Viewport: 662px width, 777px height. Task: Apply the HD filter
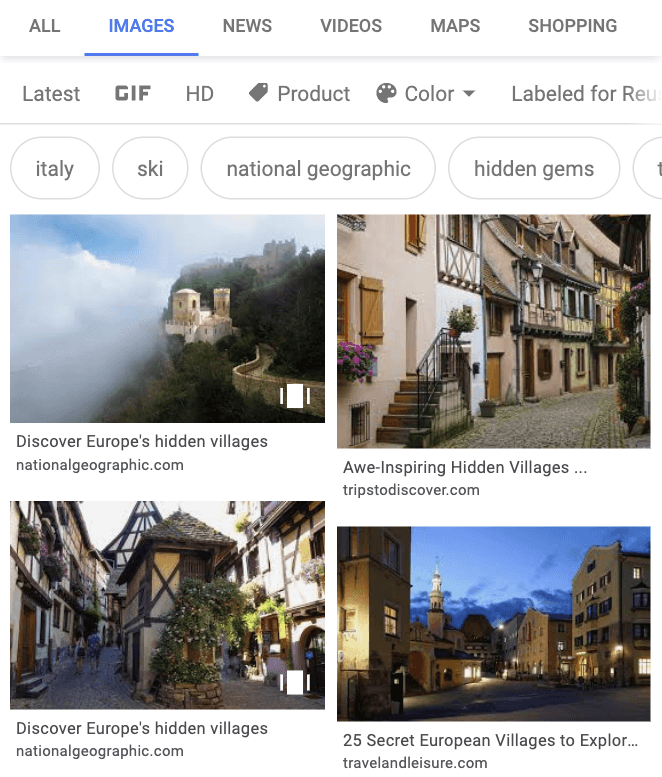[x=200, y=94]
